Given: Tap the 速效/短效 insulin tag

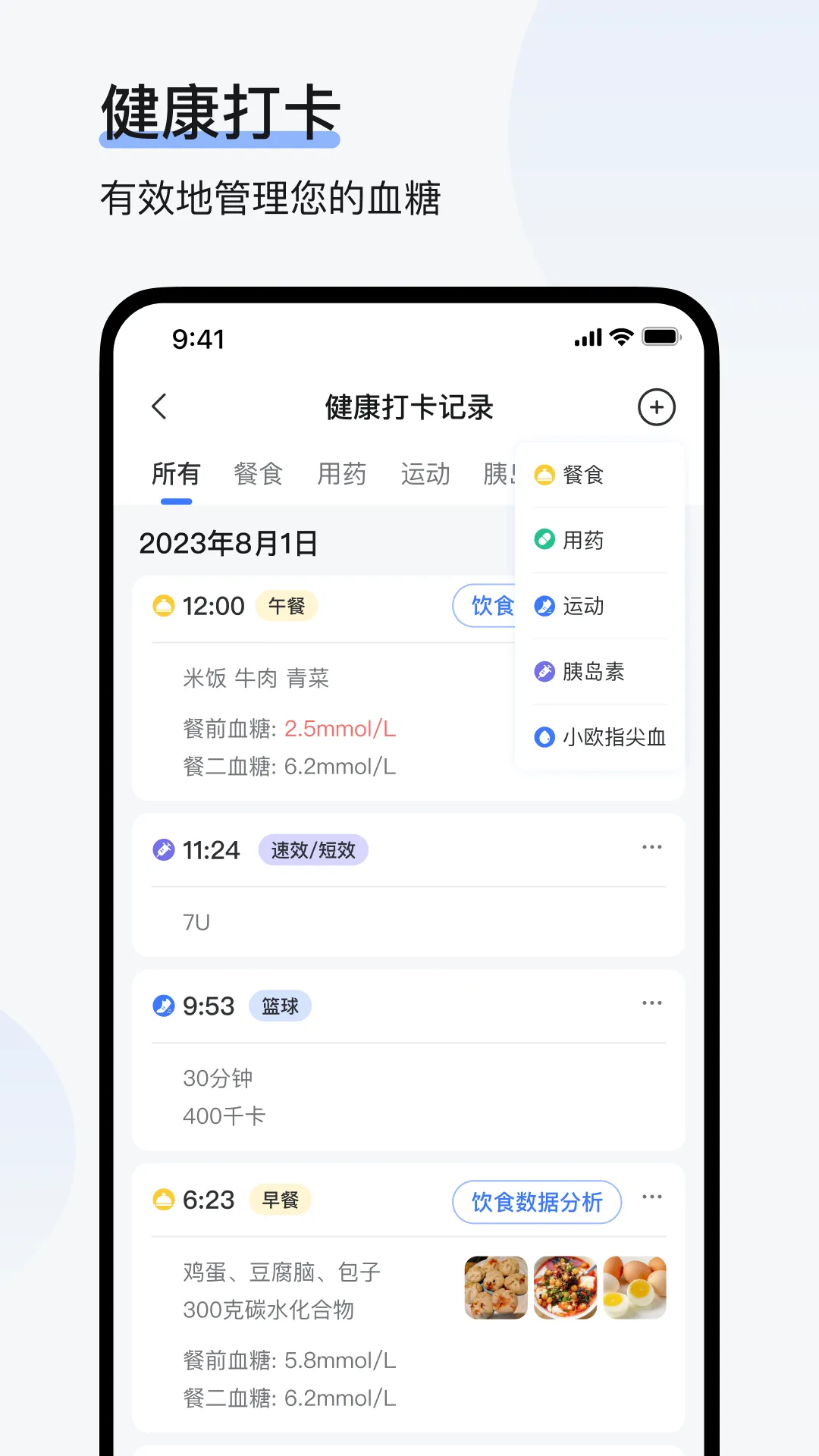Looking at the screenshot, I should point(313,850).
